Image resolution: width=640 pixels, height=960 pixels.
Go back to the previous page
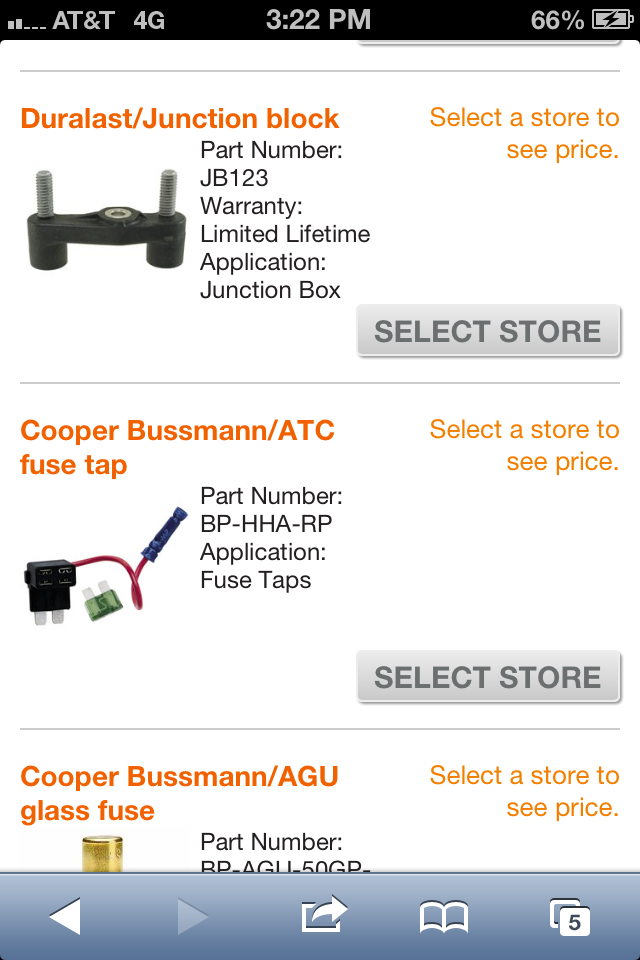(65, 915)
